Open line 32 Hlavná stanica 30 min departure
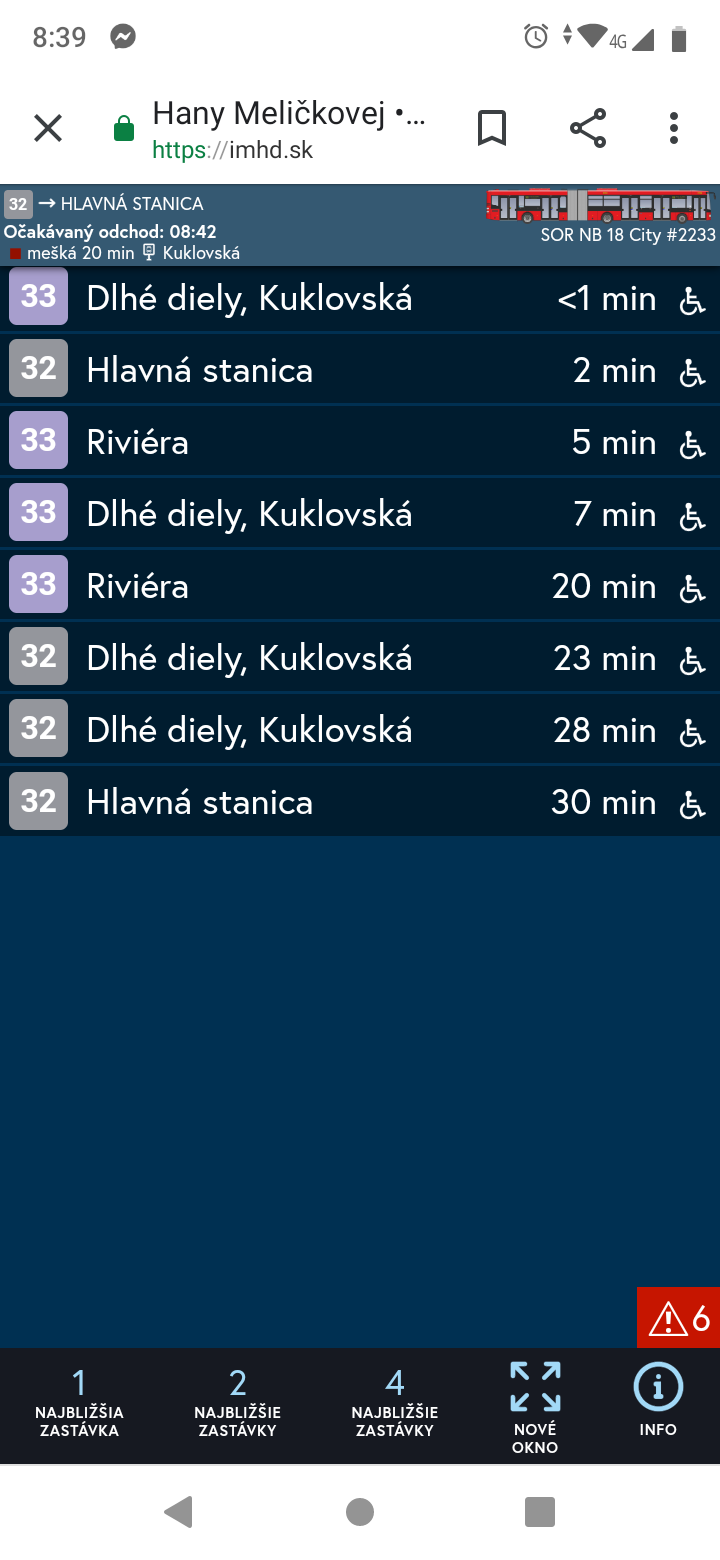The height and width of the screenshot is (1560, 720). pos(360,802)
